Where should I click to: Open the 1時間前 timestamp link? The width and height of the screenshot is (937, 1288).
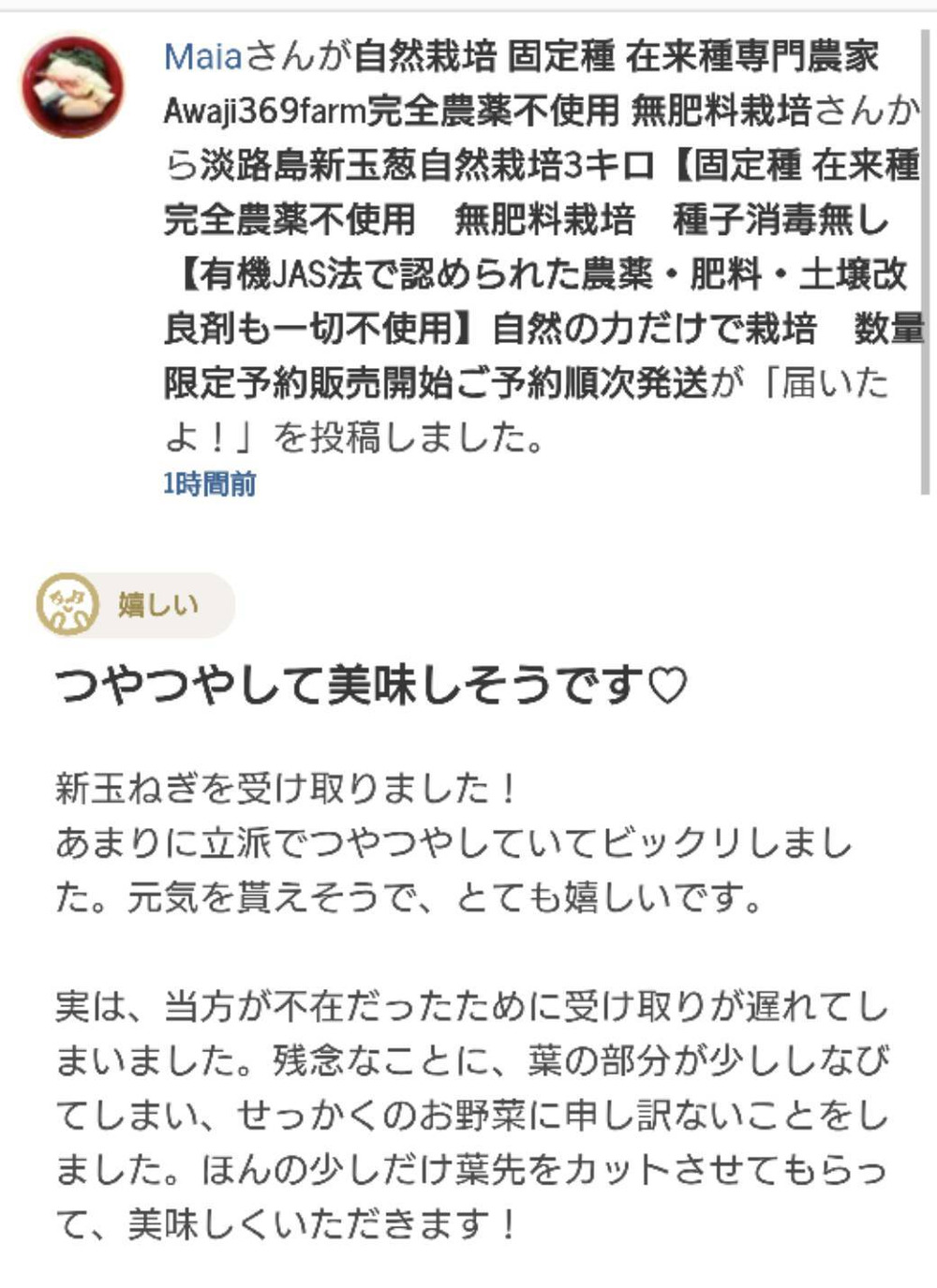tap(209, 483)
